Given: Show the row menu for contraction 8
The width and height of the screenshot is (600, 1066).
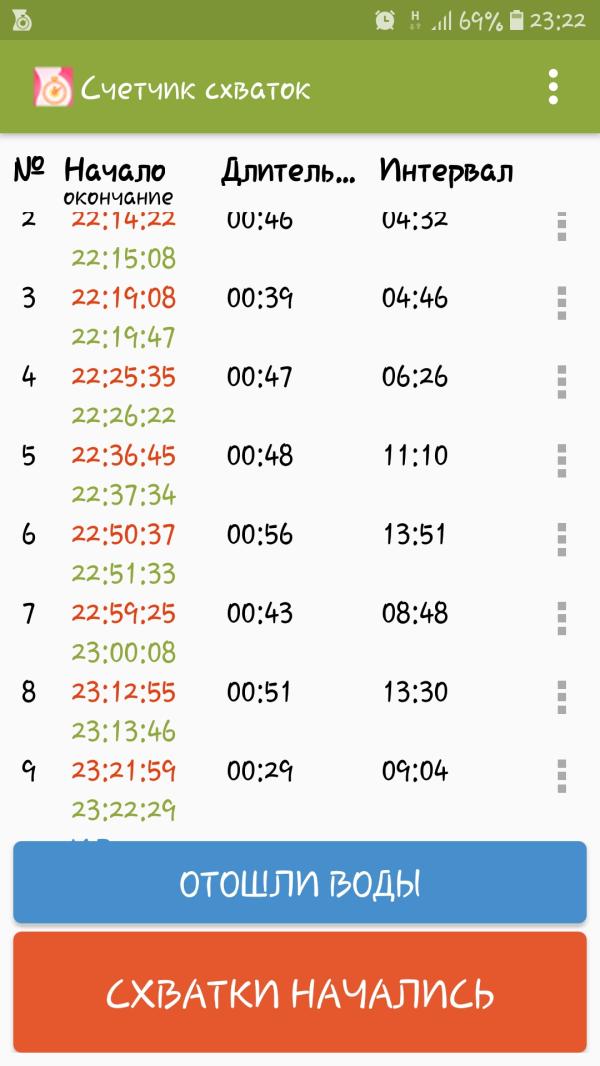Looking at the screenshot, I should point(562,697).
